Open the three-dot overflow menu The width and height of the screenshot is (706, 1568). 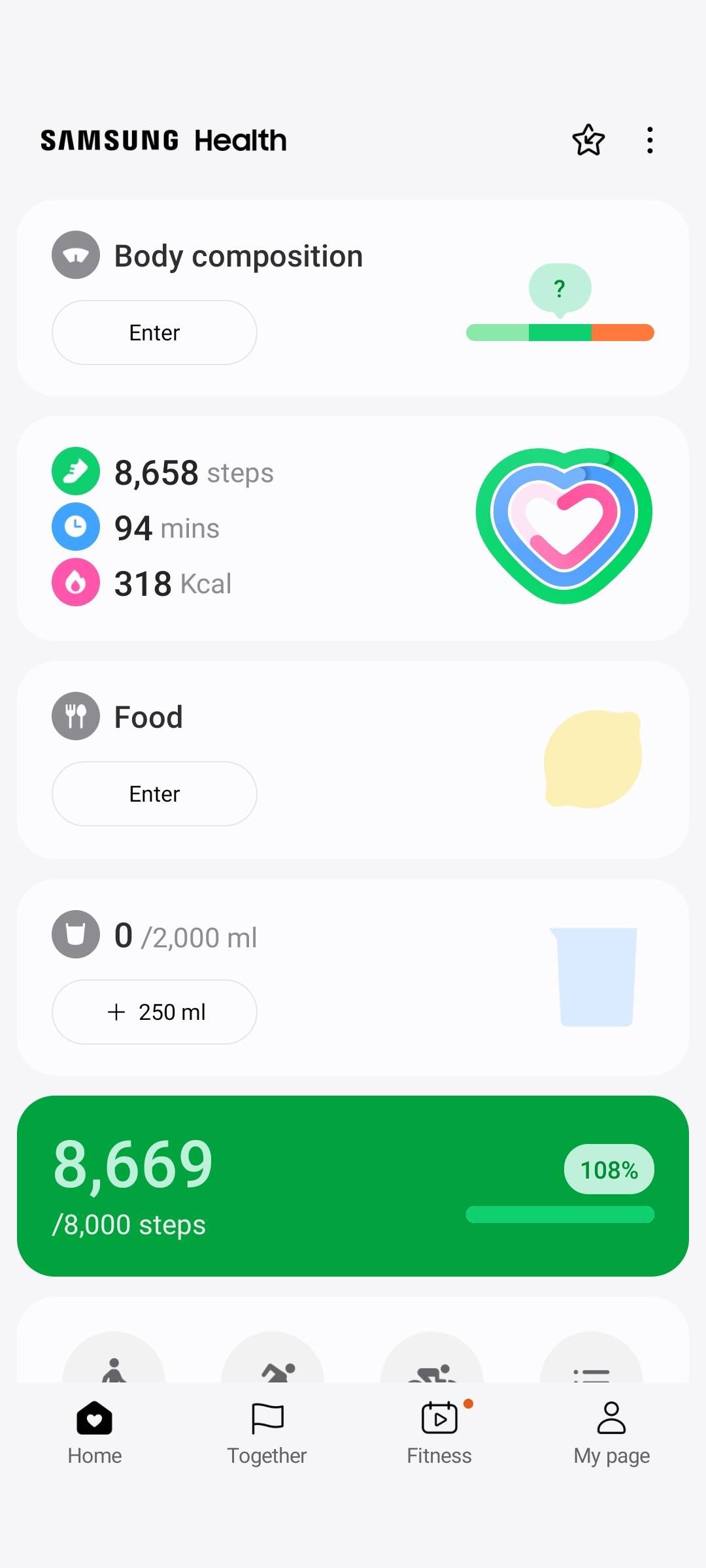tap(650, 139)
